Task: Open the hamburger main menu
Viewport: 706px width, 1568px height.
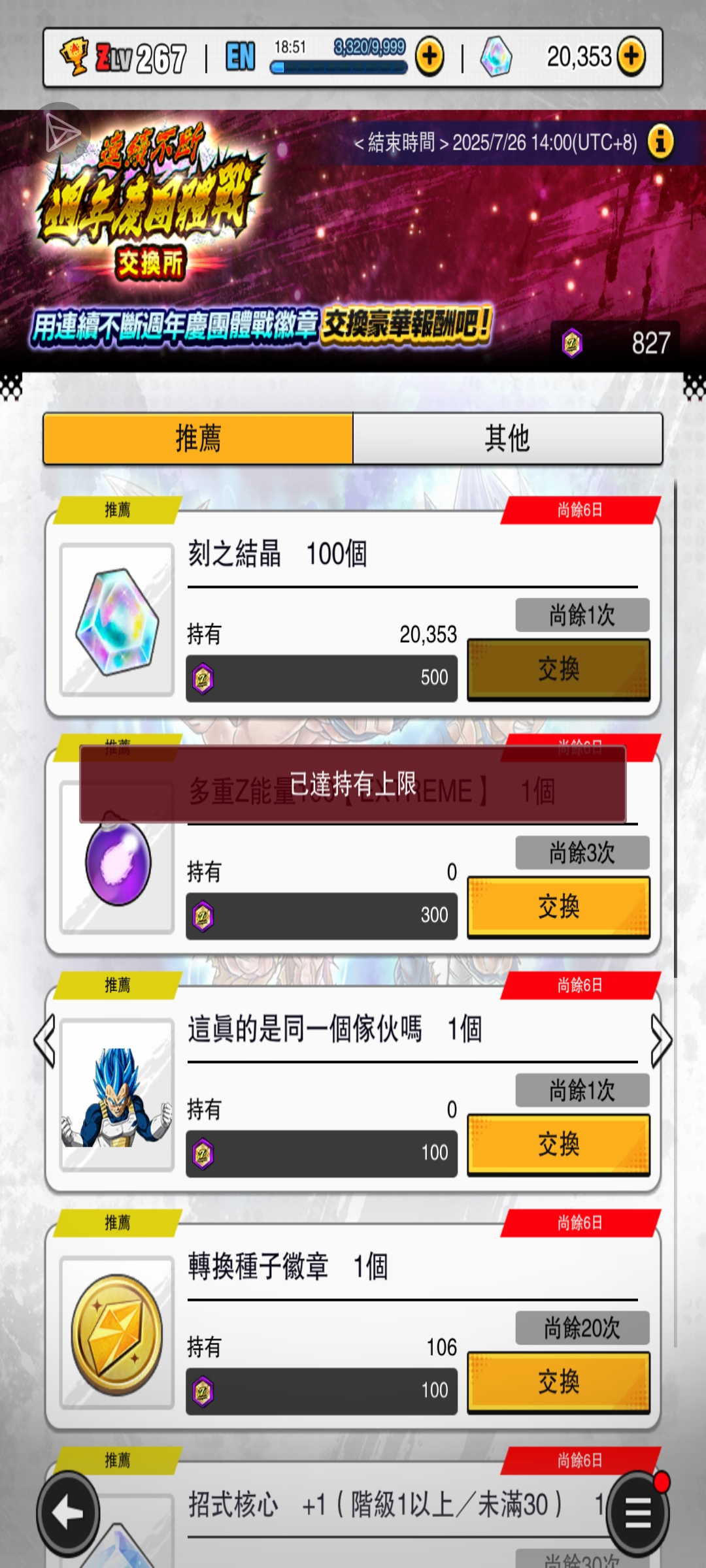Action: click(637, 1513)
